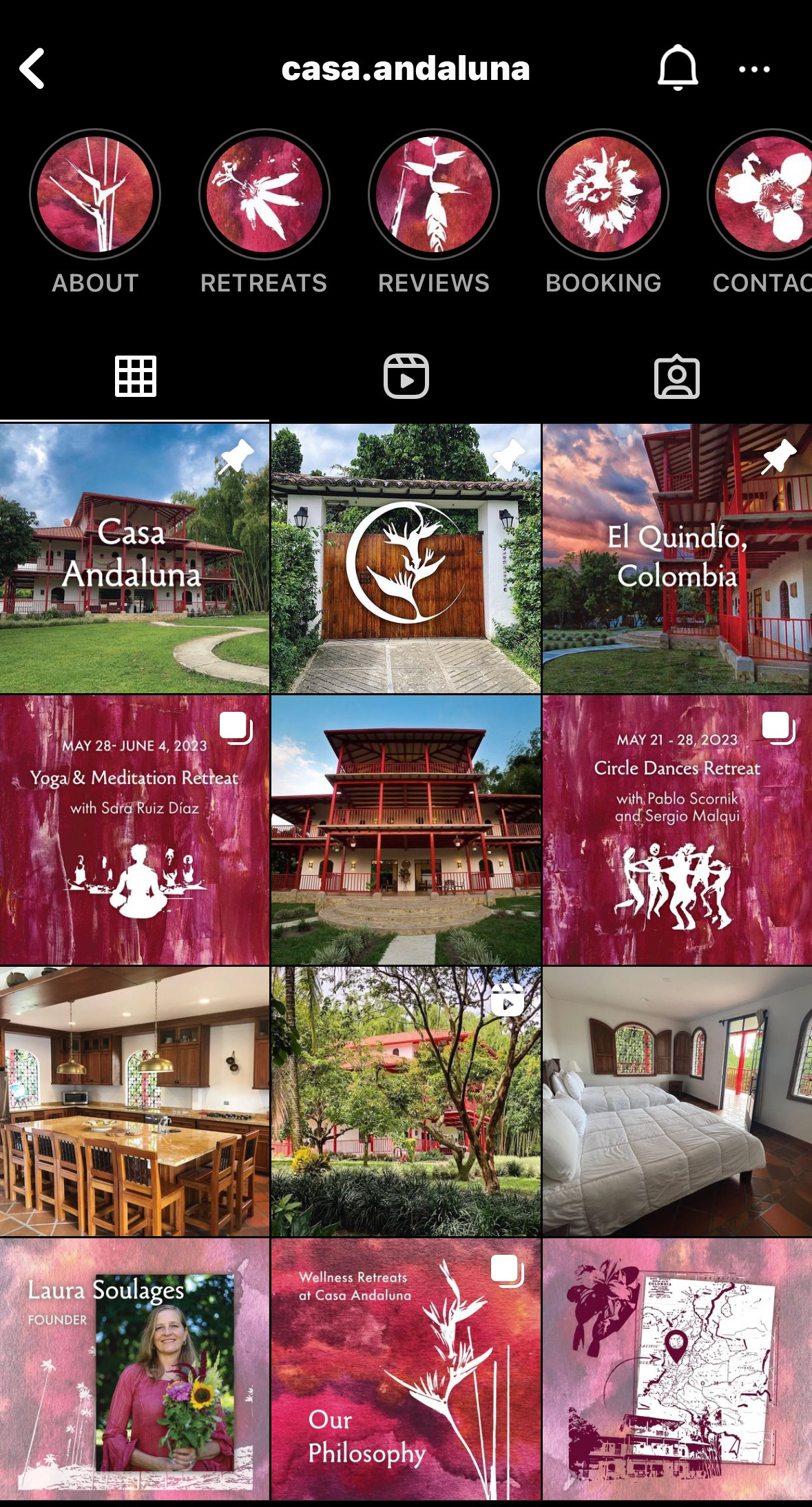Switch to the Reels tab
Image resolution: width=812 pixels, height=1507 pixels.
click(x=406, y=376)
